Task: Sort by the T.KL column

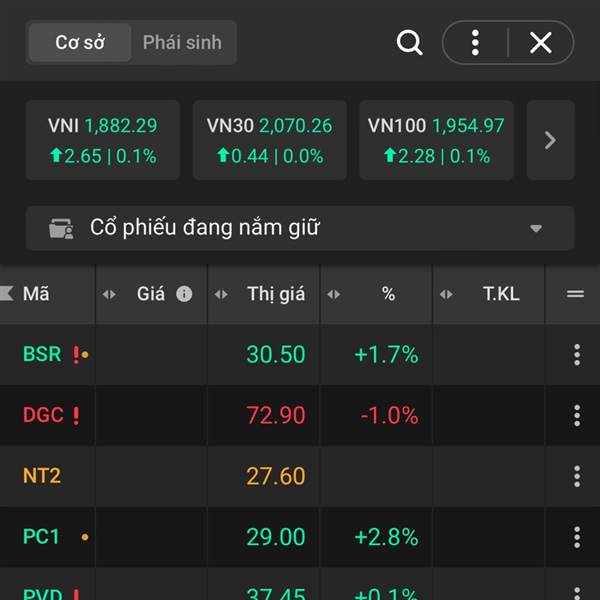Action: pyautogui.click(x=501, y=294)
